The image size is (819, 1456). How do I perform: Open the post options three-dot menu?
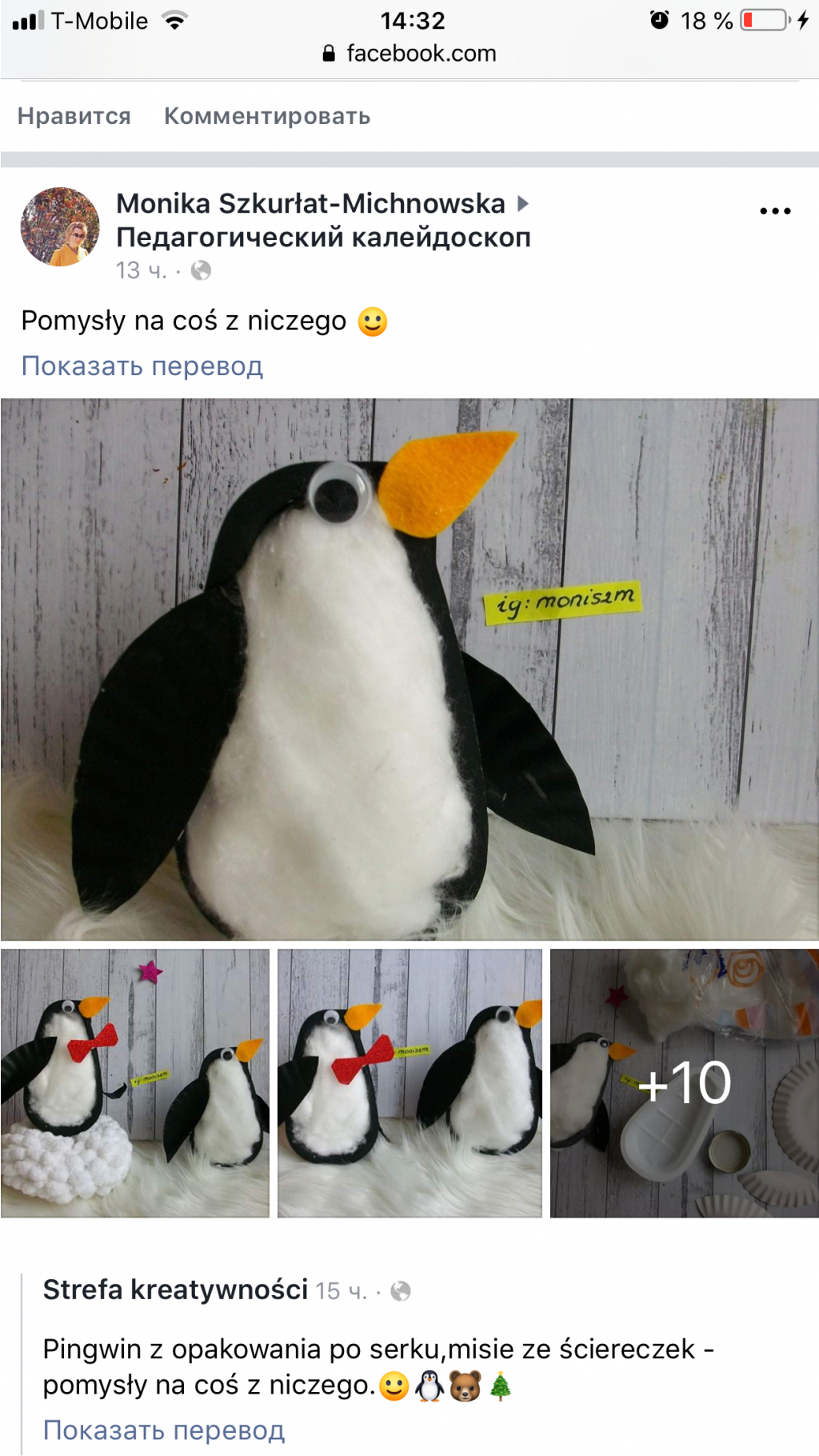point(775,211)
